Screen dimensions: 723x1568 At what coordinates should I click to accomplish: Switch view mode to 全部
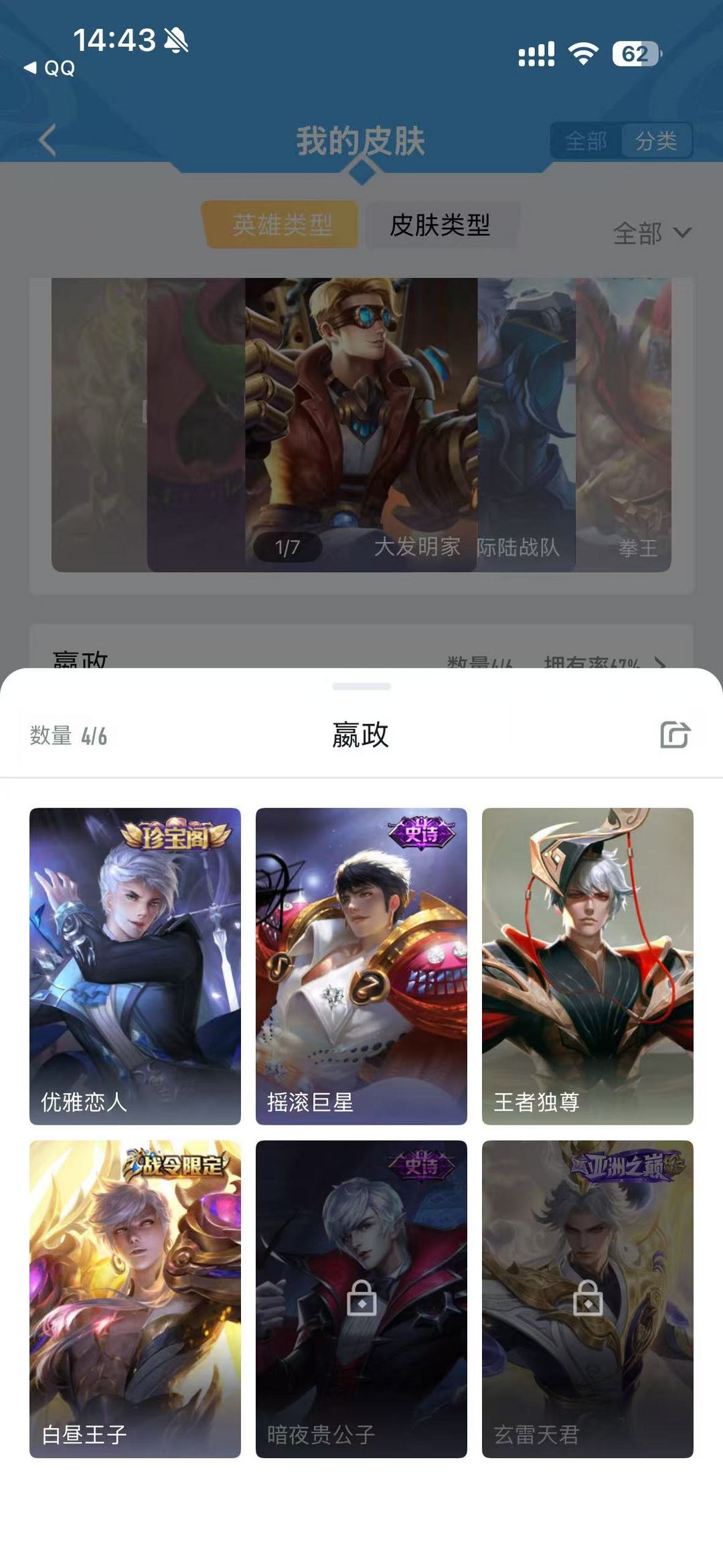click(588, 140)
